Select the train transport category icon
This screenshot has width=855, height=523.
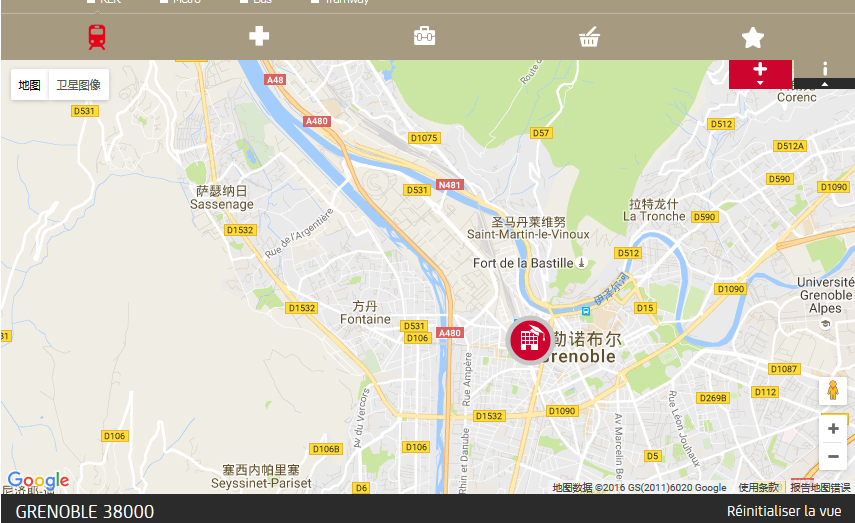pyautogui.click(x=97, y=37)
